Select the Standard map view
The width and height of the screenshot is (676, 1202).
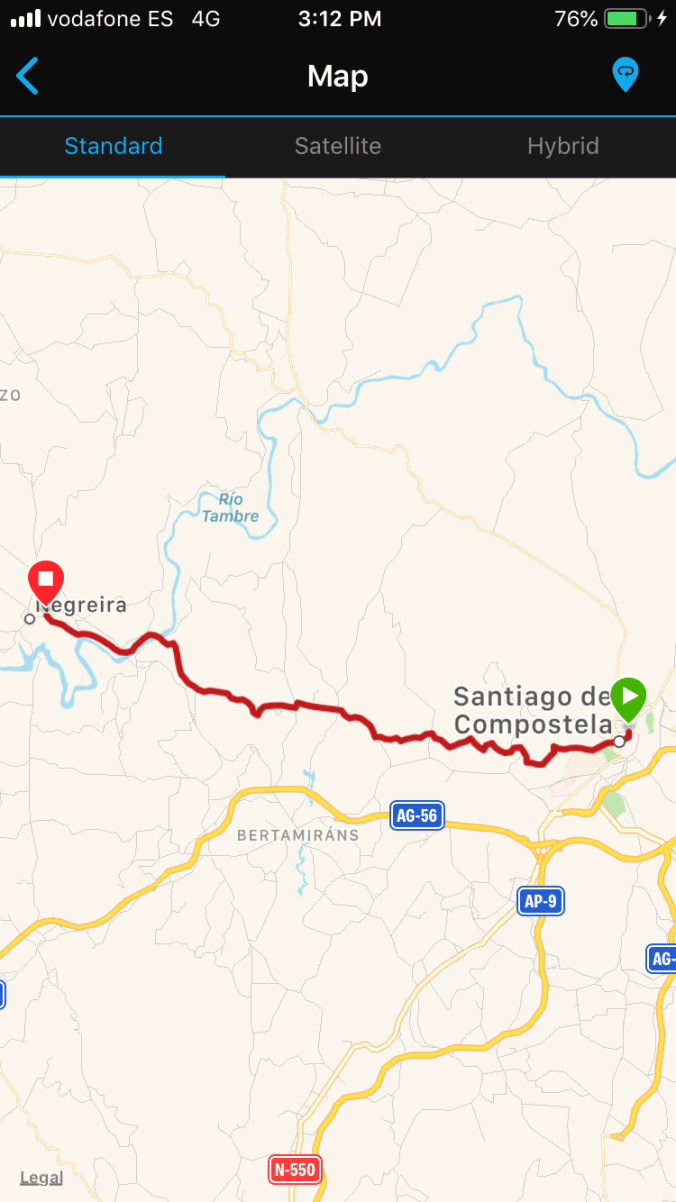coord(113,146)
